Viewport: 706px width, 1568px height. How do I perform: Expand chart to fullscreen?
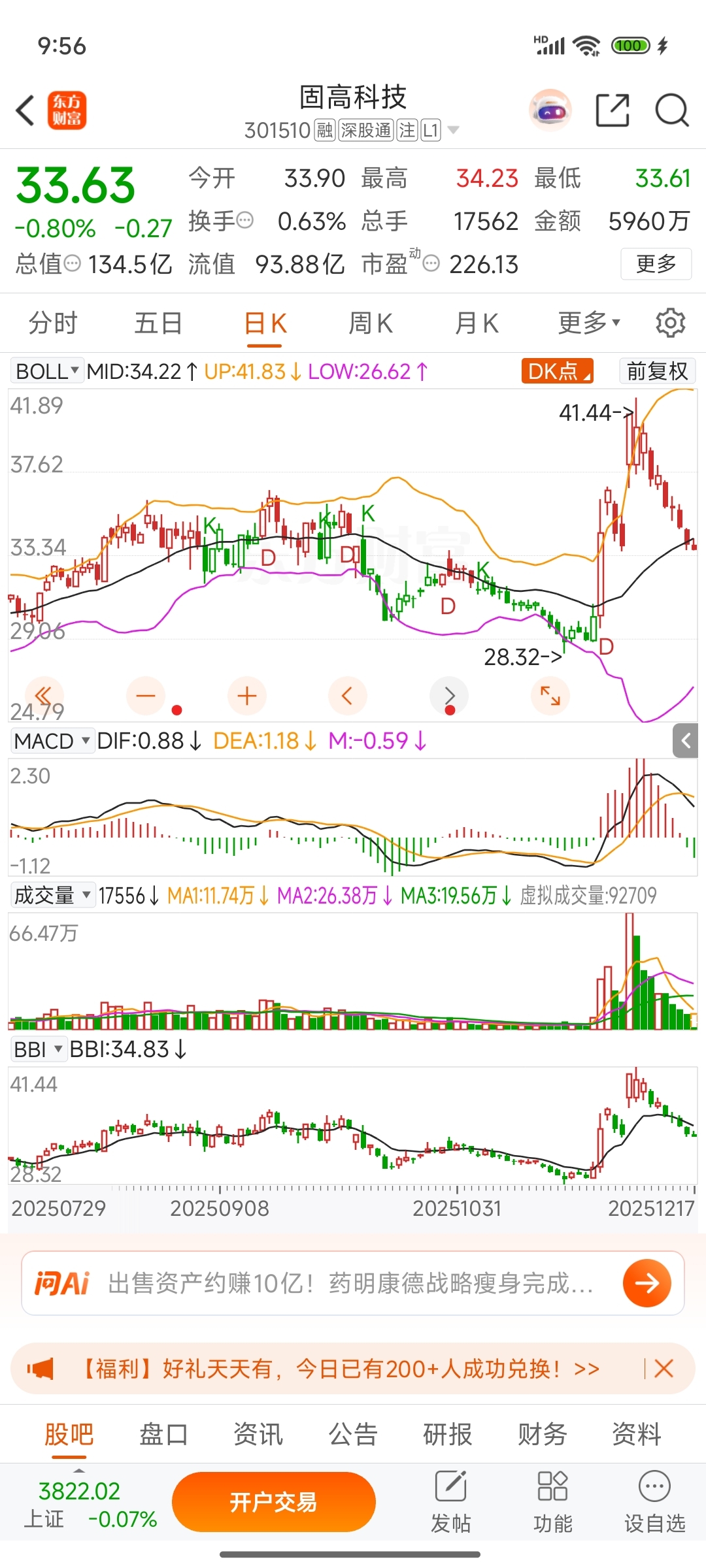[x=550, y=696]
